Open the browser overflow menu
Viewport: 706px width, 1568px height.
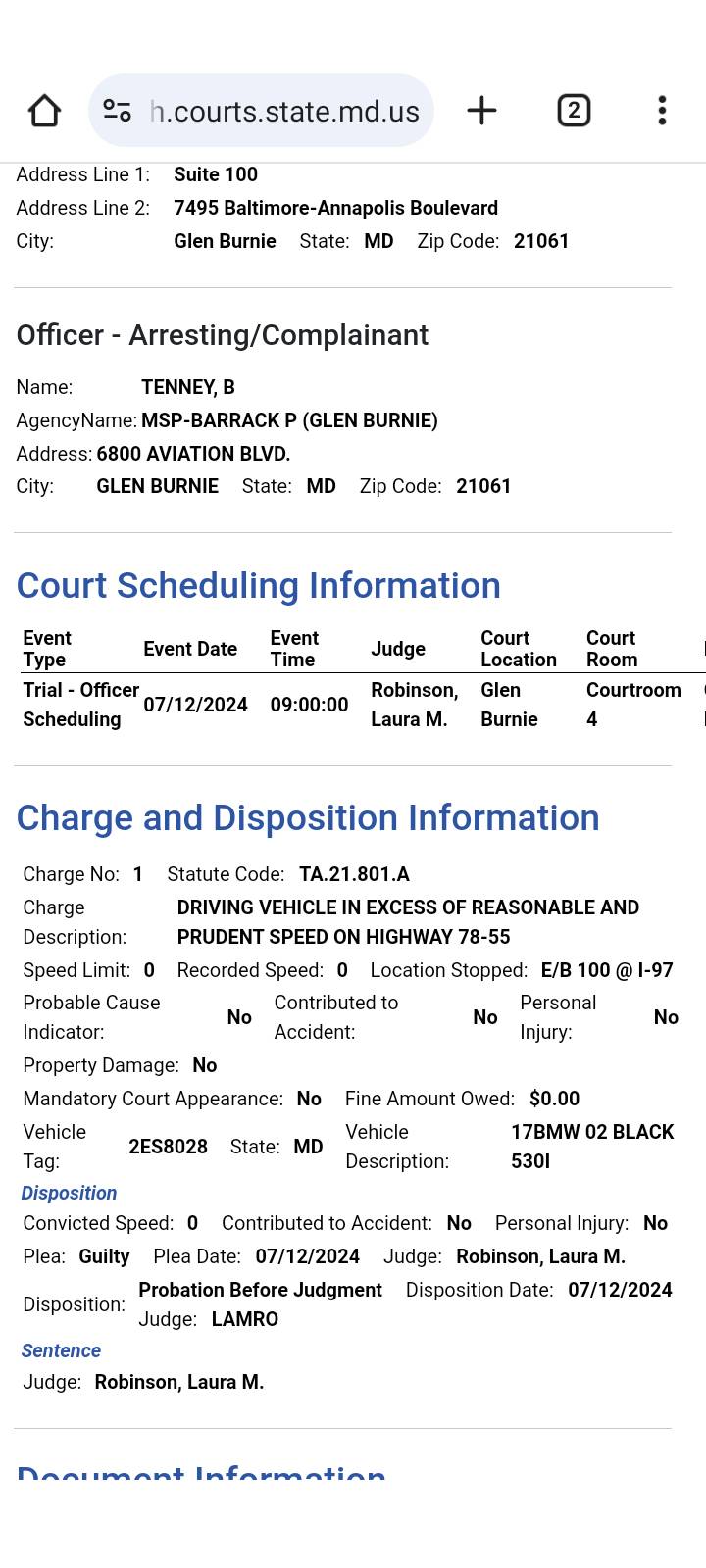tap(662, 111)
